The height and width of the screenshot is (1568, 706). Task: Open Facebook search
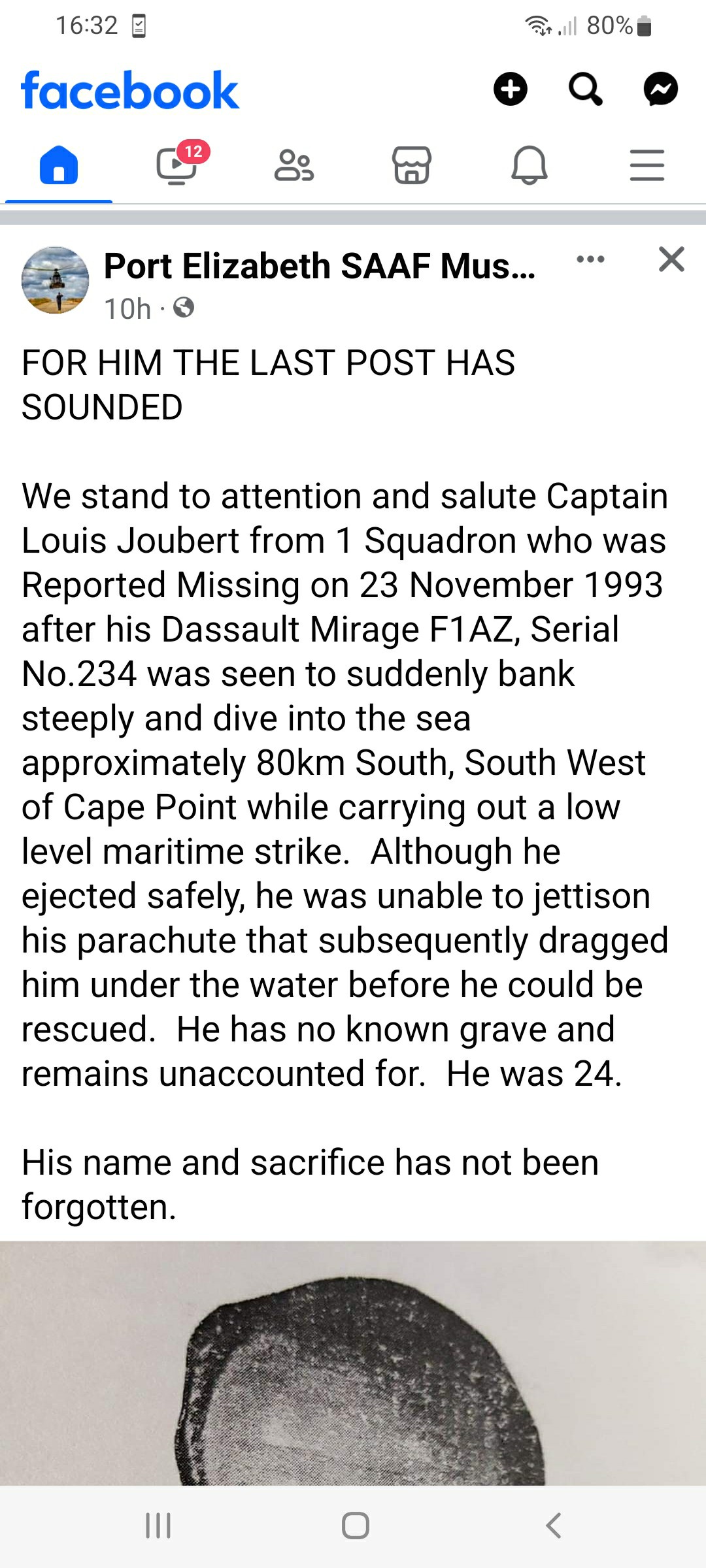point(585,89)
